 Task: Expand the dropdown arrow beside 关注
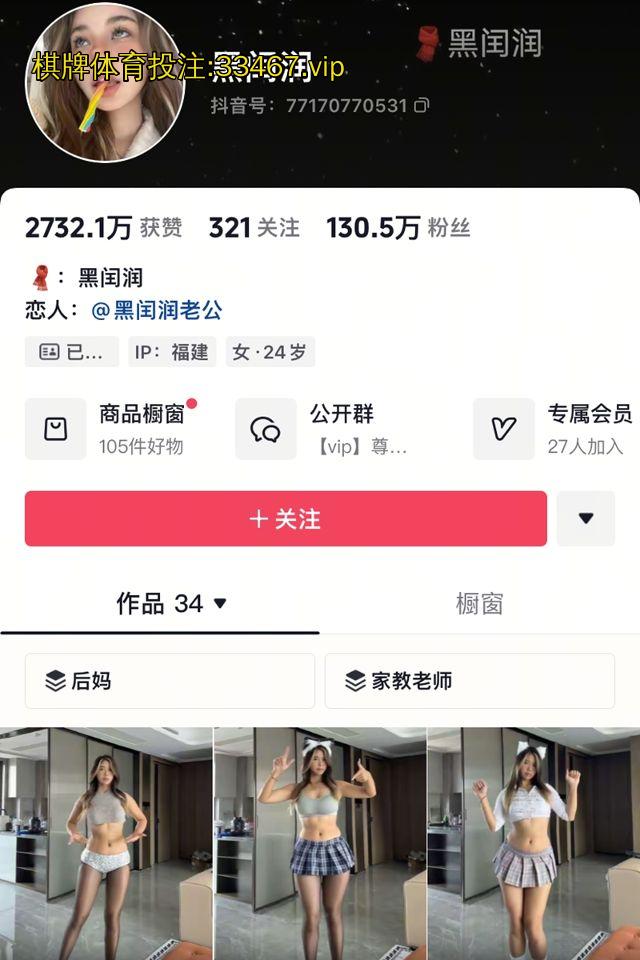pyautogui.click(x=585, y=519)
